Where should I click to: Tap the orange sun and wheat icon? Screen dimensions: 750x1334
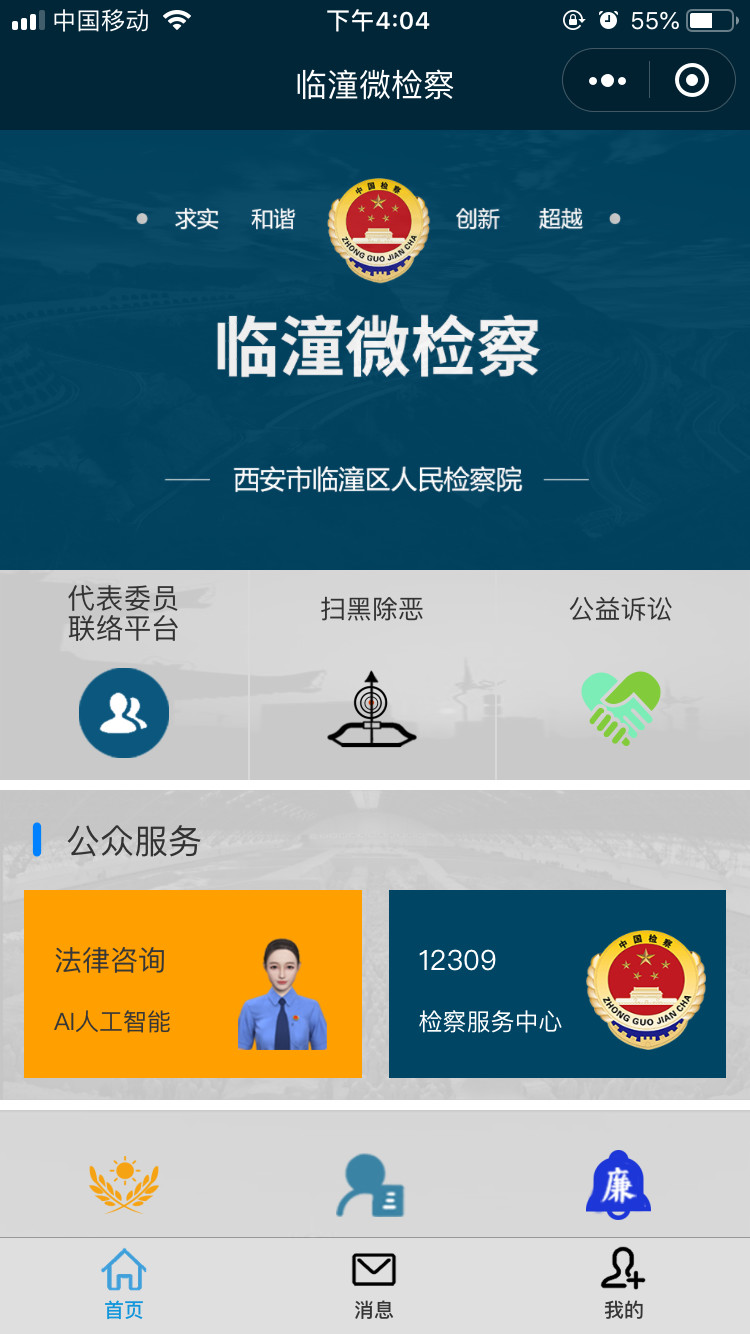click(124, 1186)
